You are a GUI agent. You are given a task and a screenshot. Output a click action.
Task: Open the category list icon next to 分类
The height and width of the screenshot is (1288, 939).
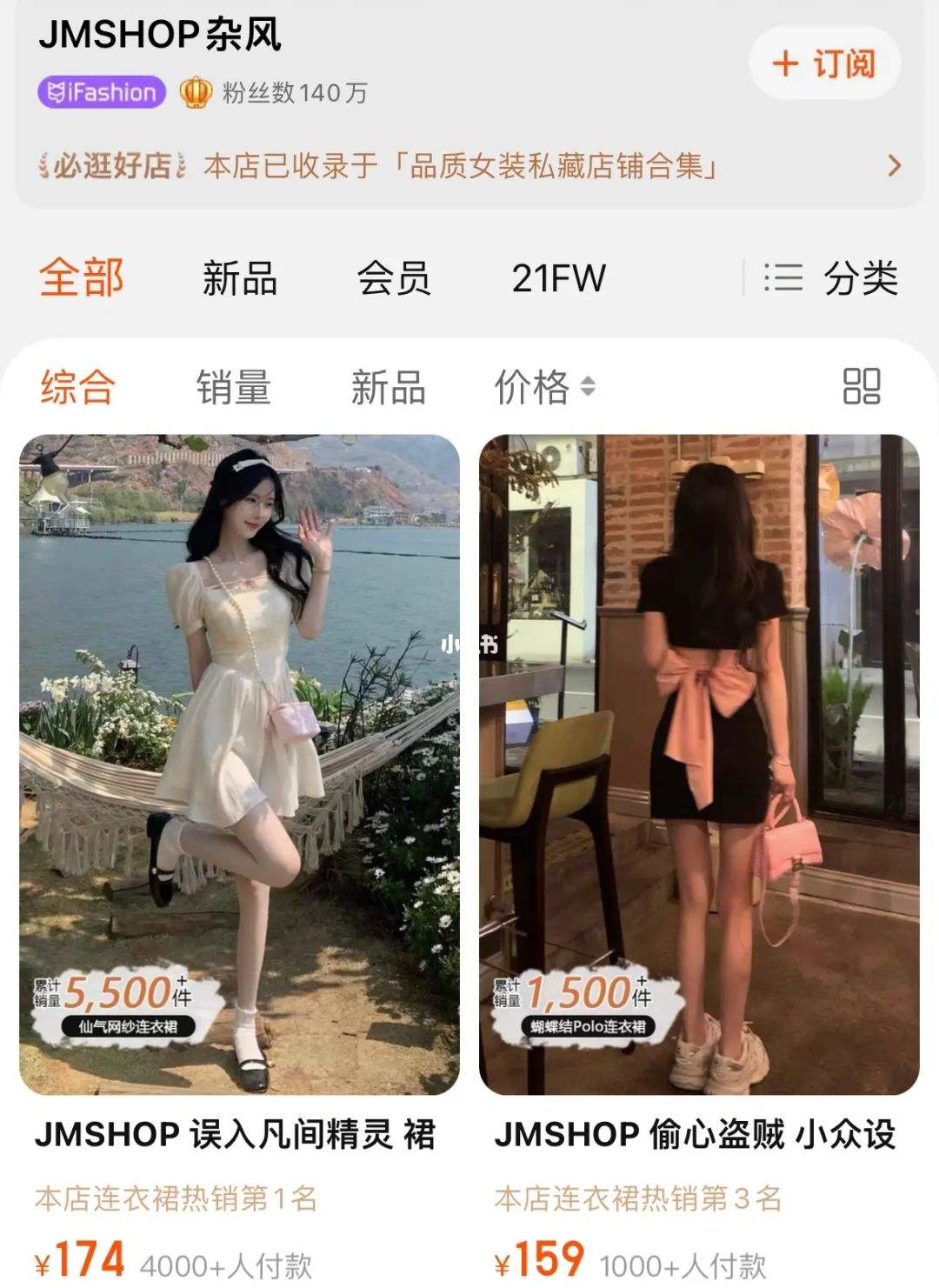[783, 277]
